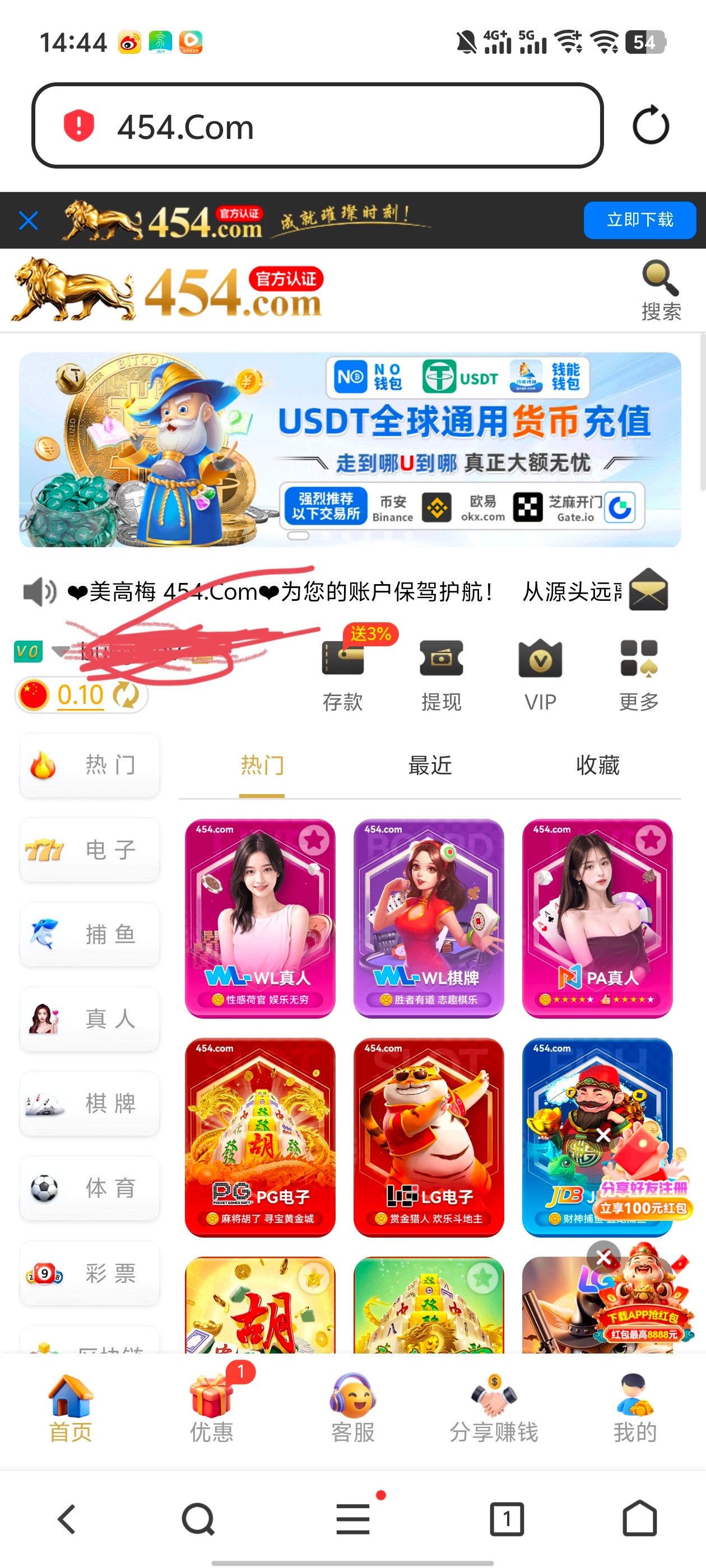Open the USDT recharge promotion banner
Screen dimensions: 706x1568
350,449
